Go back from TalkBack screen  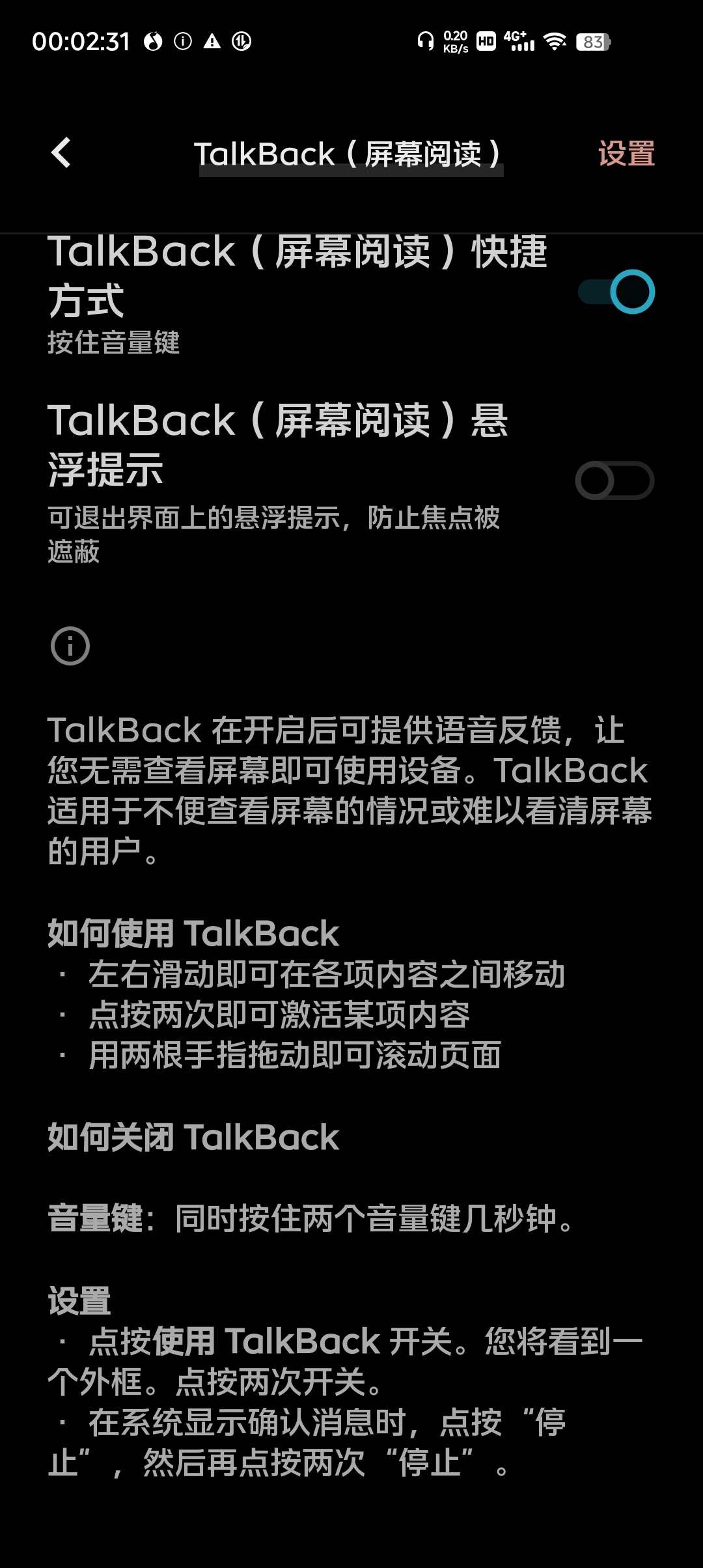pos(61,153)
